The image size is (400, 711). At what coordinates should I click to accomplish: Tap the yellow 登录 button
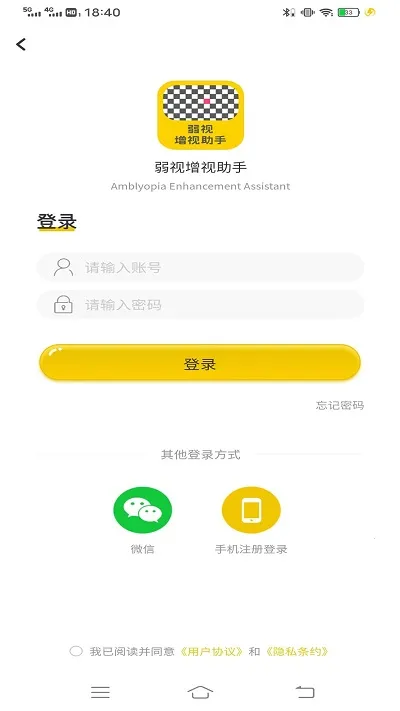coord(200,363)
